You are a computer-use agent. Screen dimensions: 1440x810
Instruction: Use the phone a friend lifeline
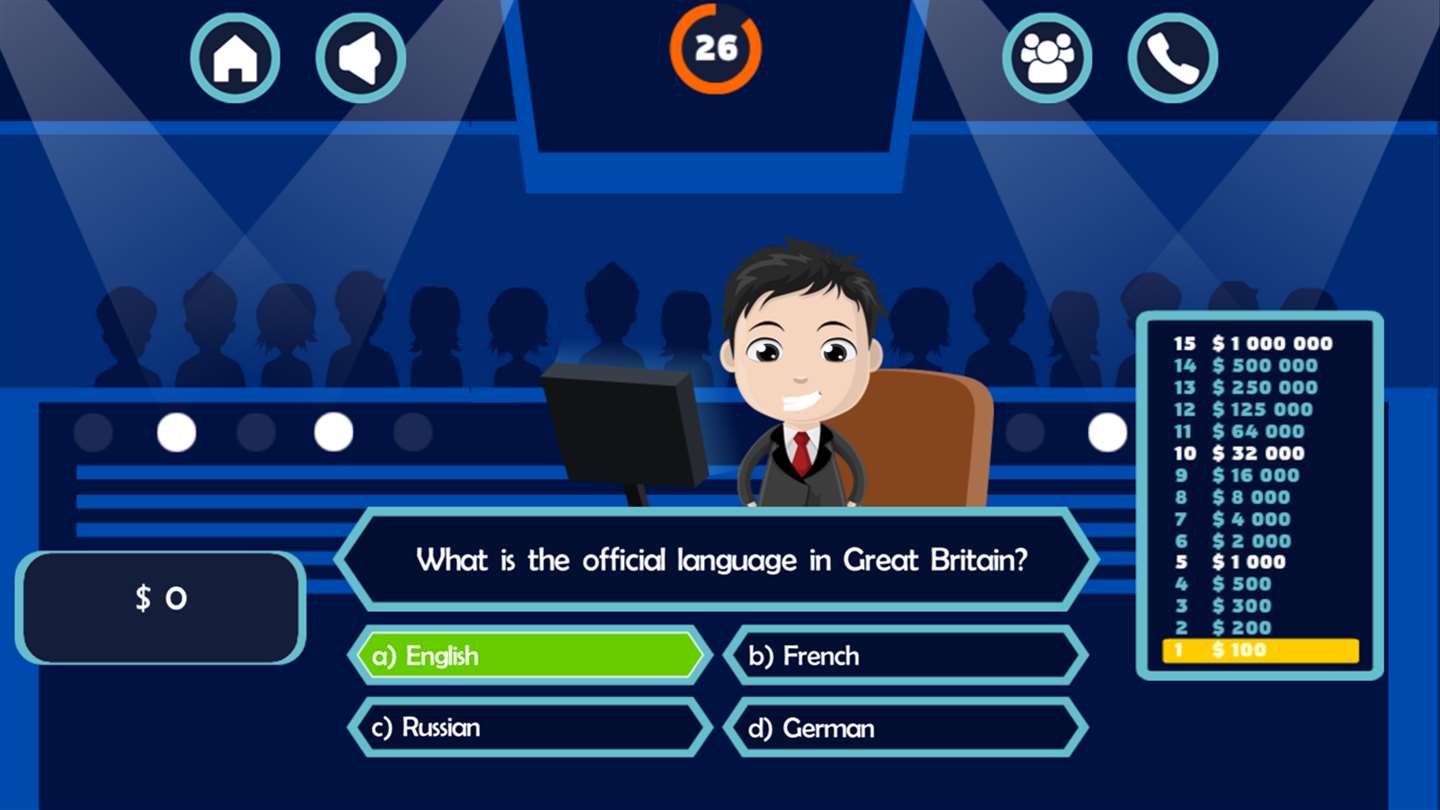1172,58
